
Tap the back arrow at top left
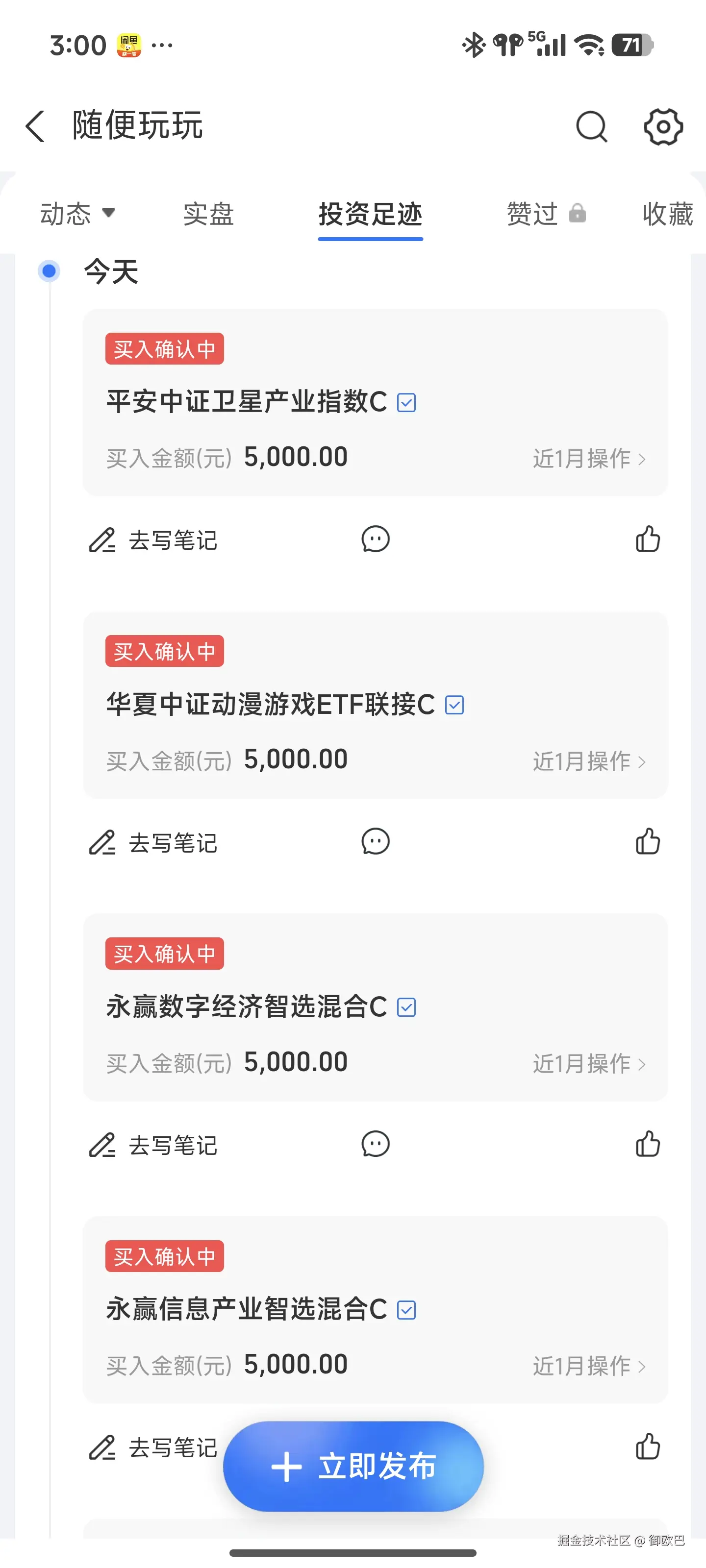pos(35,127)
